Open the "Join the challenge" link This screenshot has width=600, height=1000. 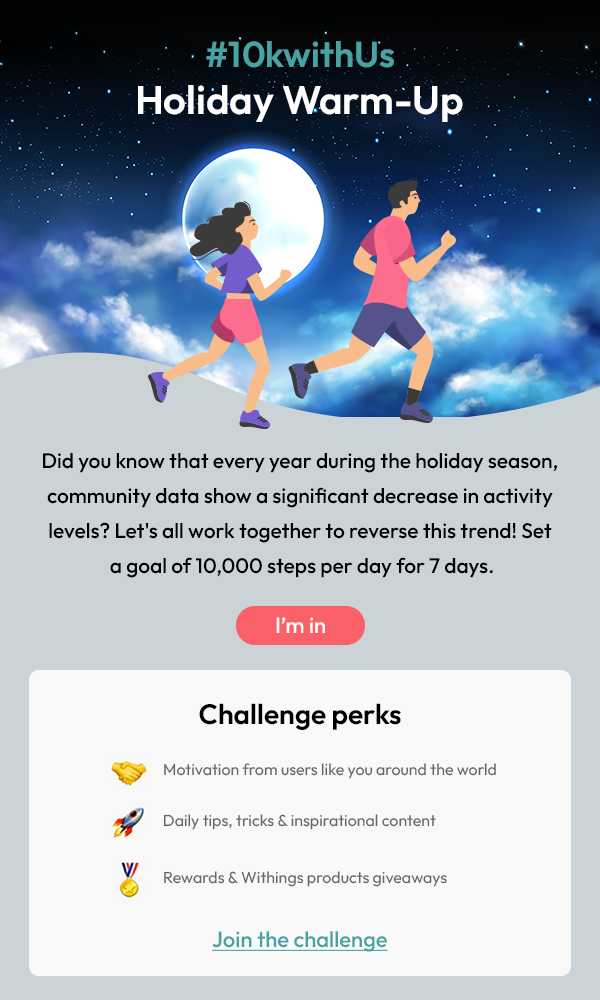coord(300,939)
